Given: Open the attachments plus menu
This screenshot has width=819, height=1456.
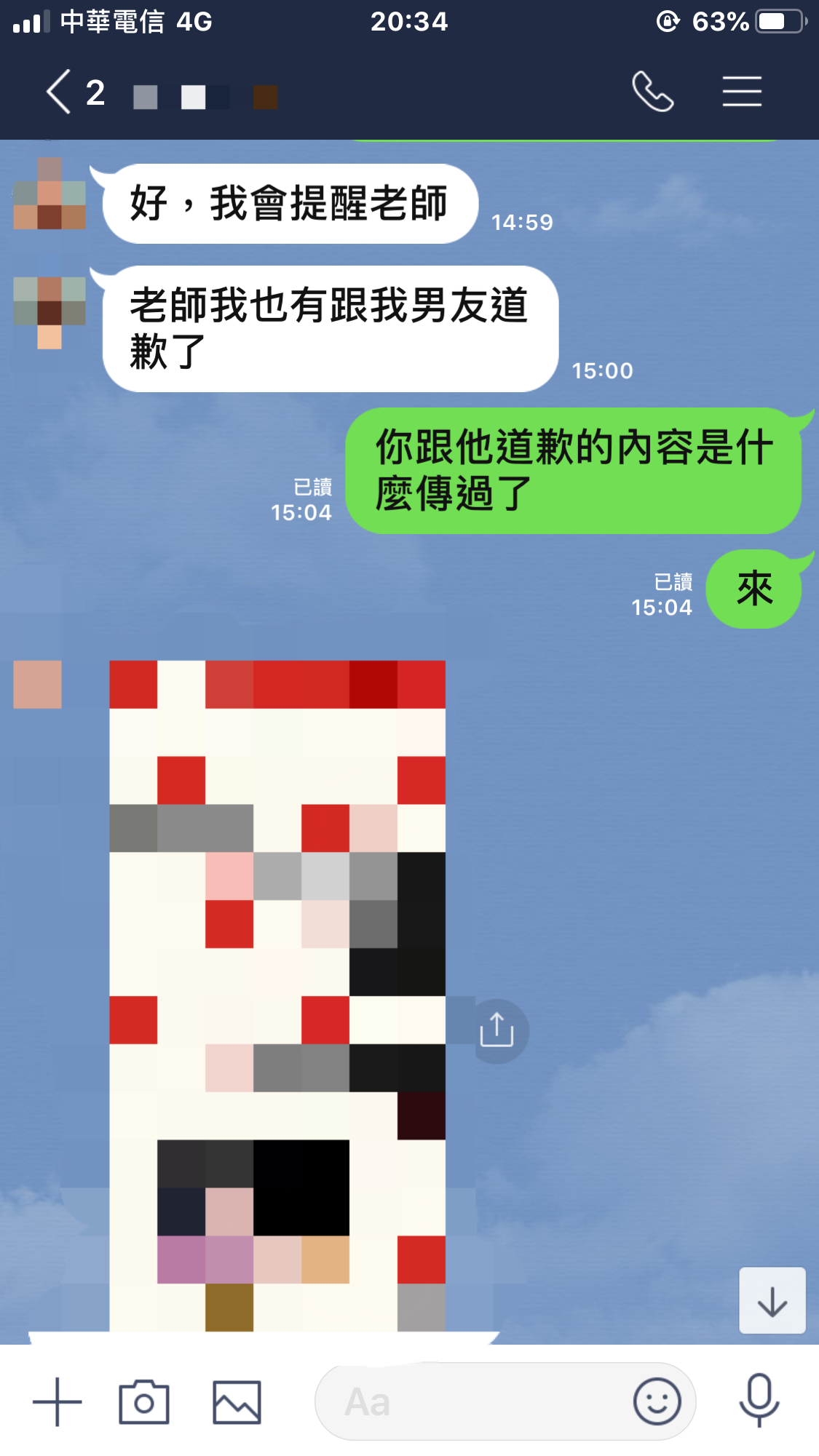Looking at the screenshot, I should pyautogui.click(x=57, y=1401).
